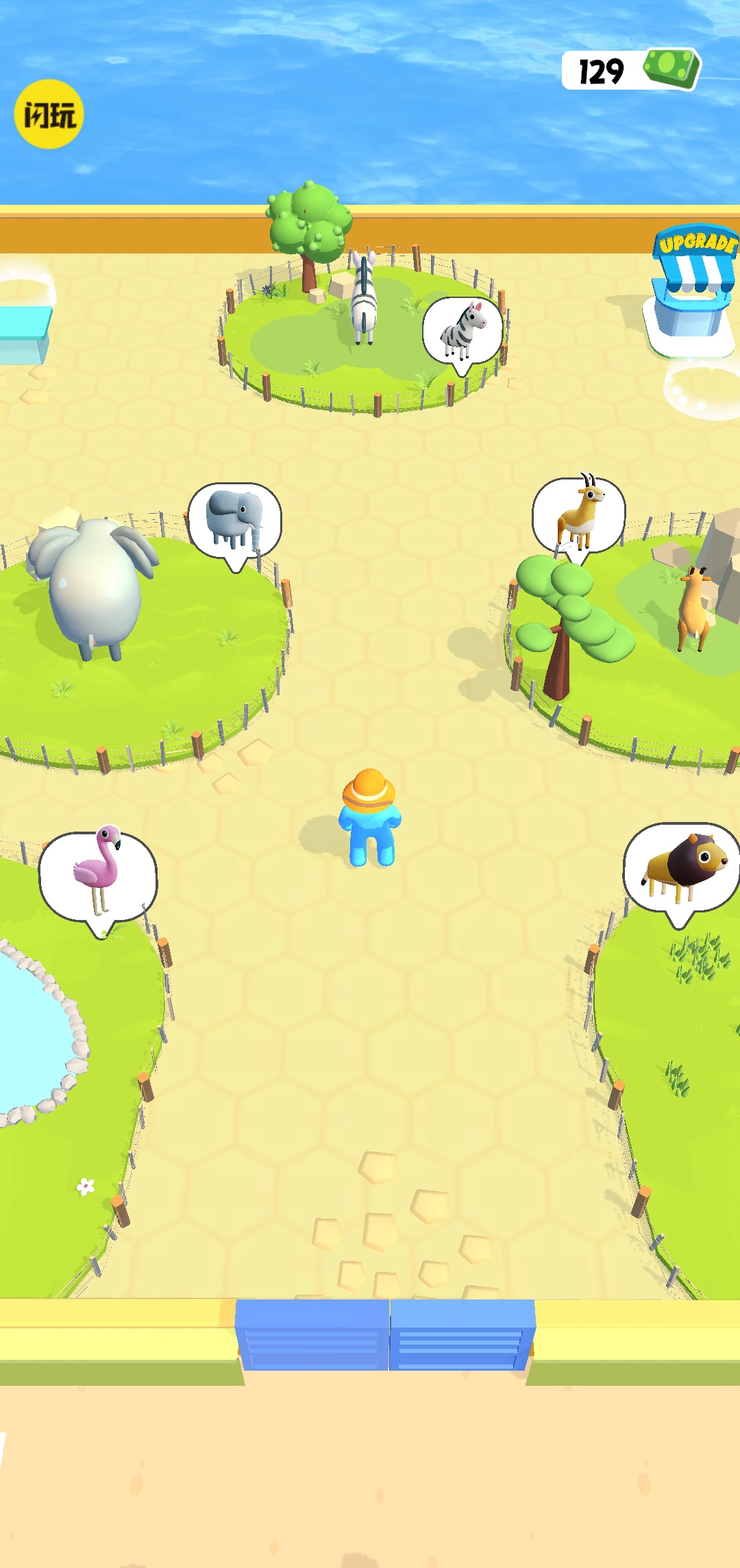This screenshot has height=1568, width=740.
Task: Select the elephant speech bubble
Action: point(235,521)
